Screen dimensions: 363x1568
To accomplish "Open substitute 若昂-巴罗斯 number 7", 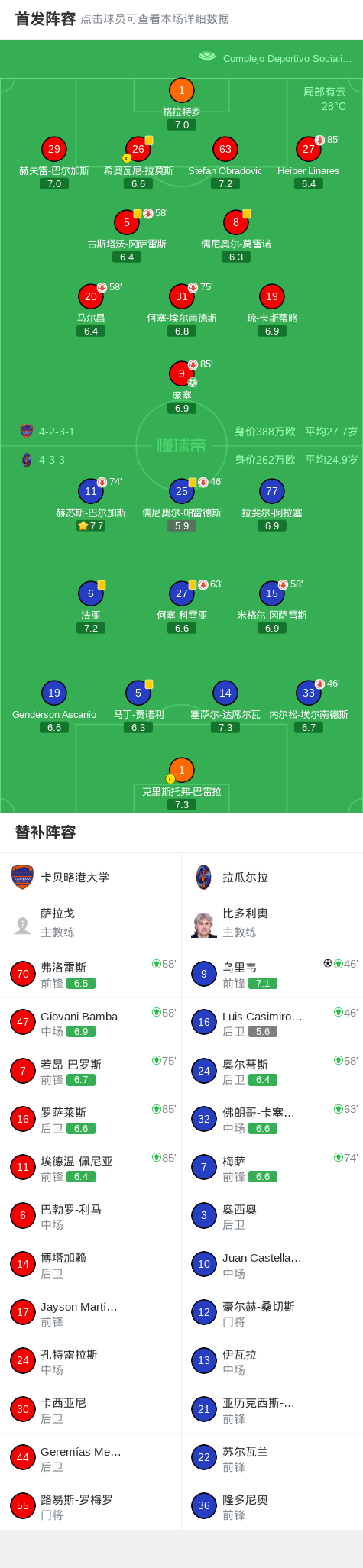I will coord(90,1071).
